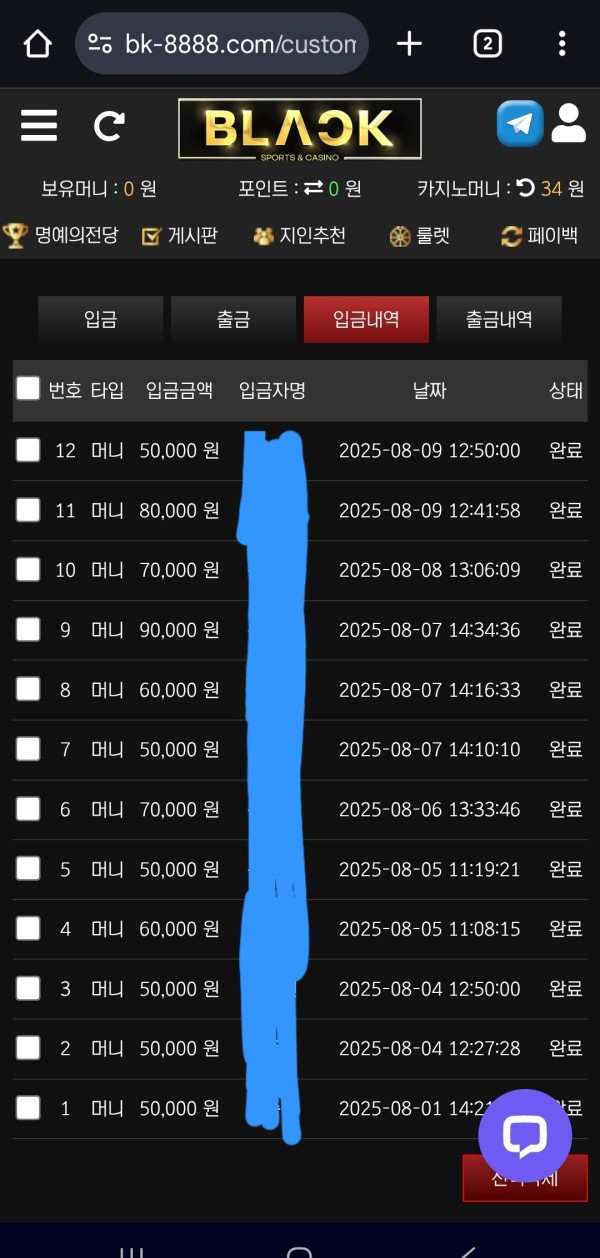The height and width of the screenshot is (1258, 600).
Task: Open 지인추천 referral page
Action: tap(300, 236)
